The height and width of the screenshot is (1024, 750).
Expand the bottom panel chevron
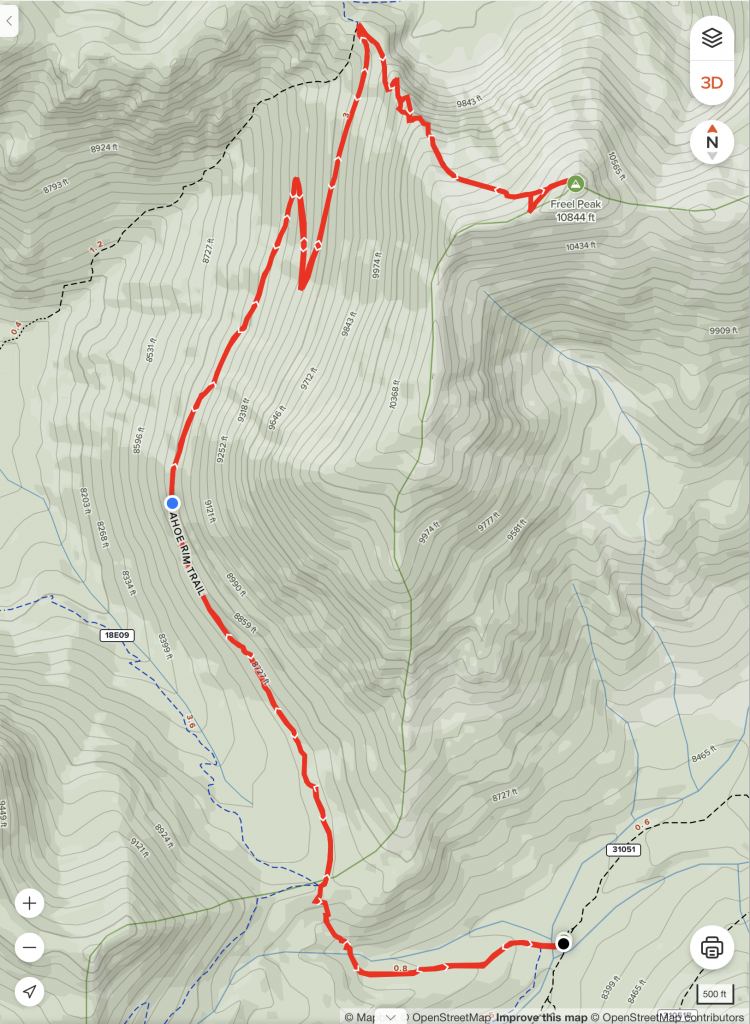click(389, 1016)
